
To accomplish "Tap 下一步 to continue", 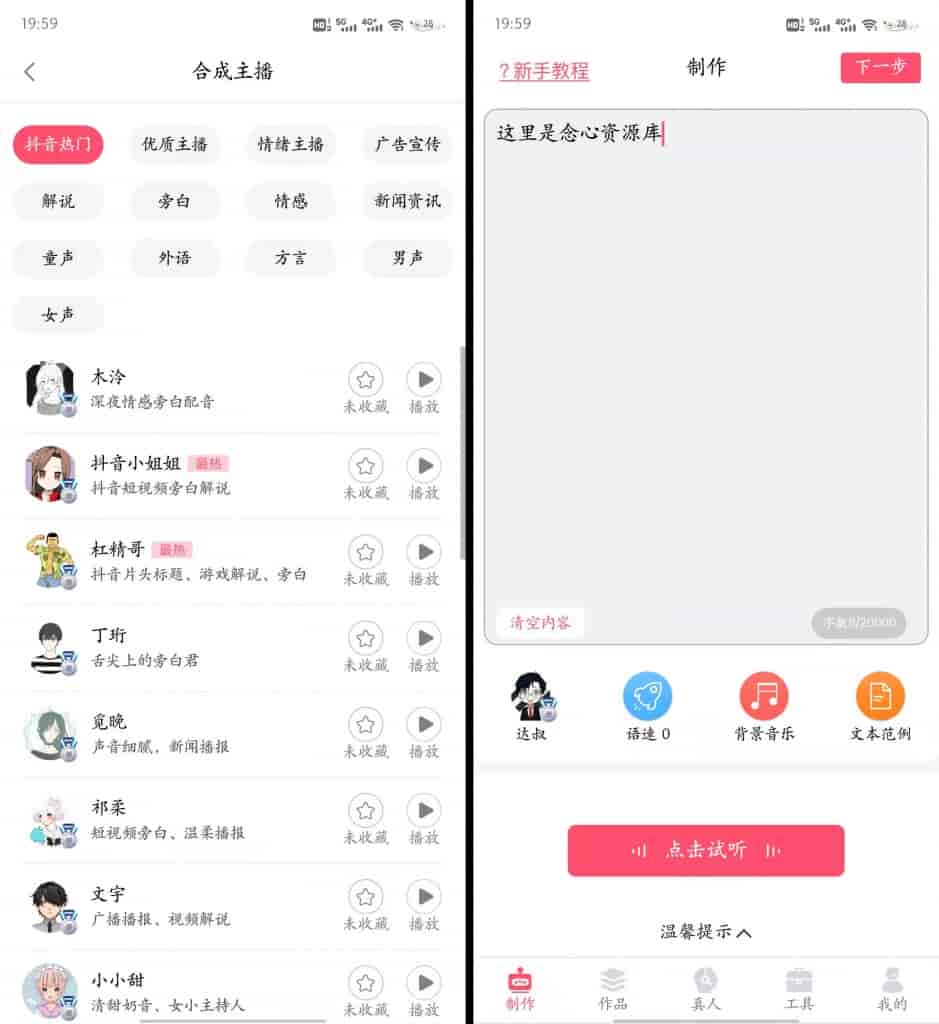I will click(x=880, y=67).
